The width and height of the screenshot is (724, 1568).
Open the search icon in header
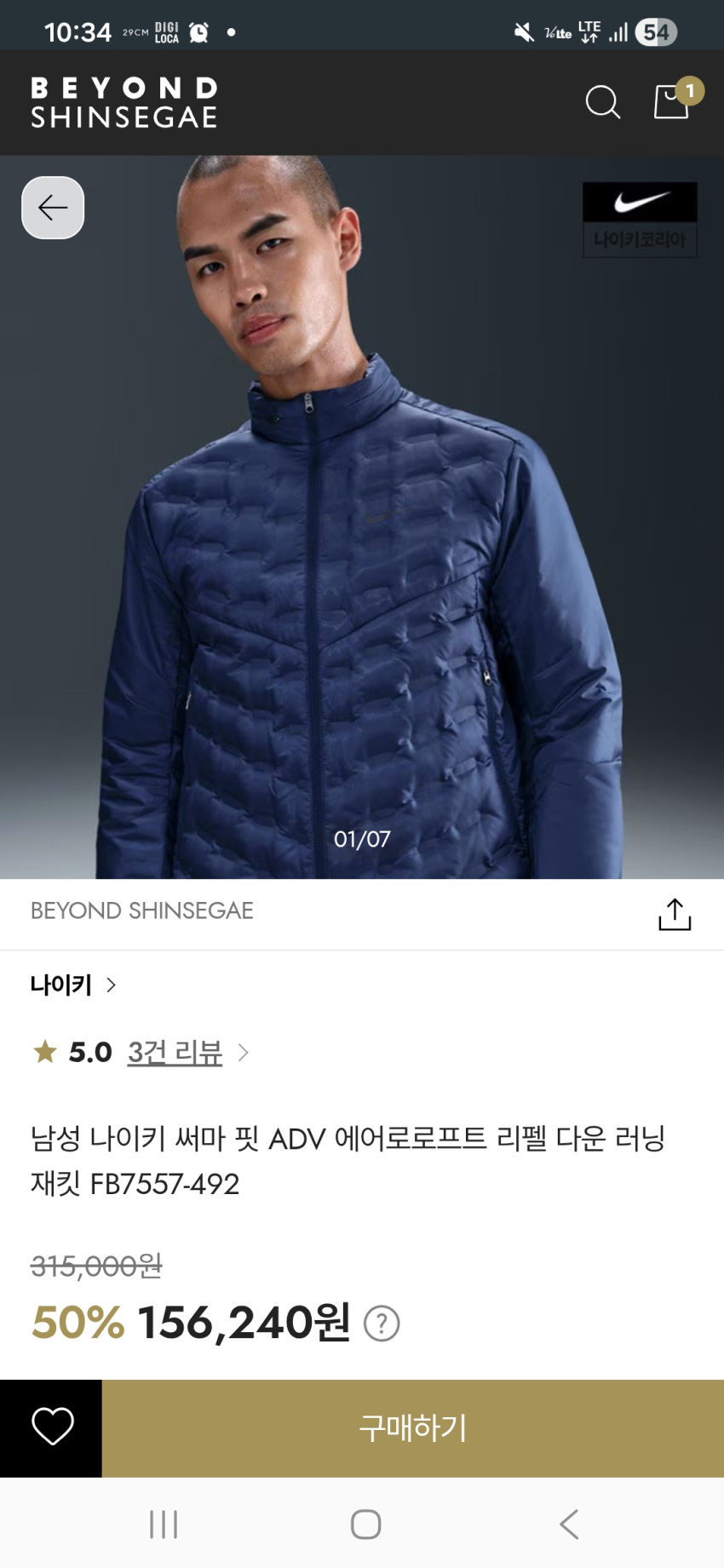pyautogui.click(x=603, y=102)
